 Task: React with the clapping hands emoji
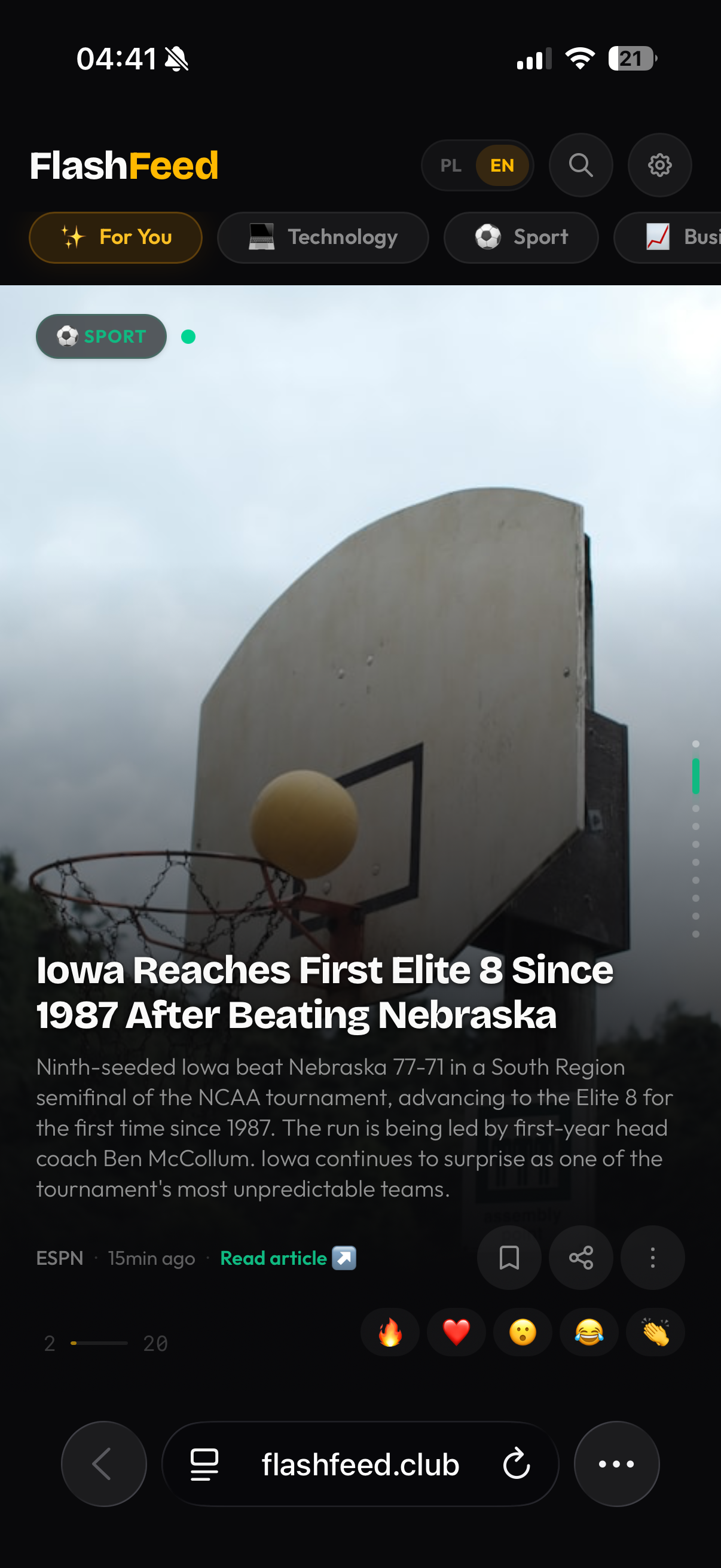pyautogui.click(x=655, y=1332)
